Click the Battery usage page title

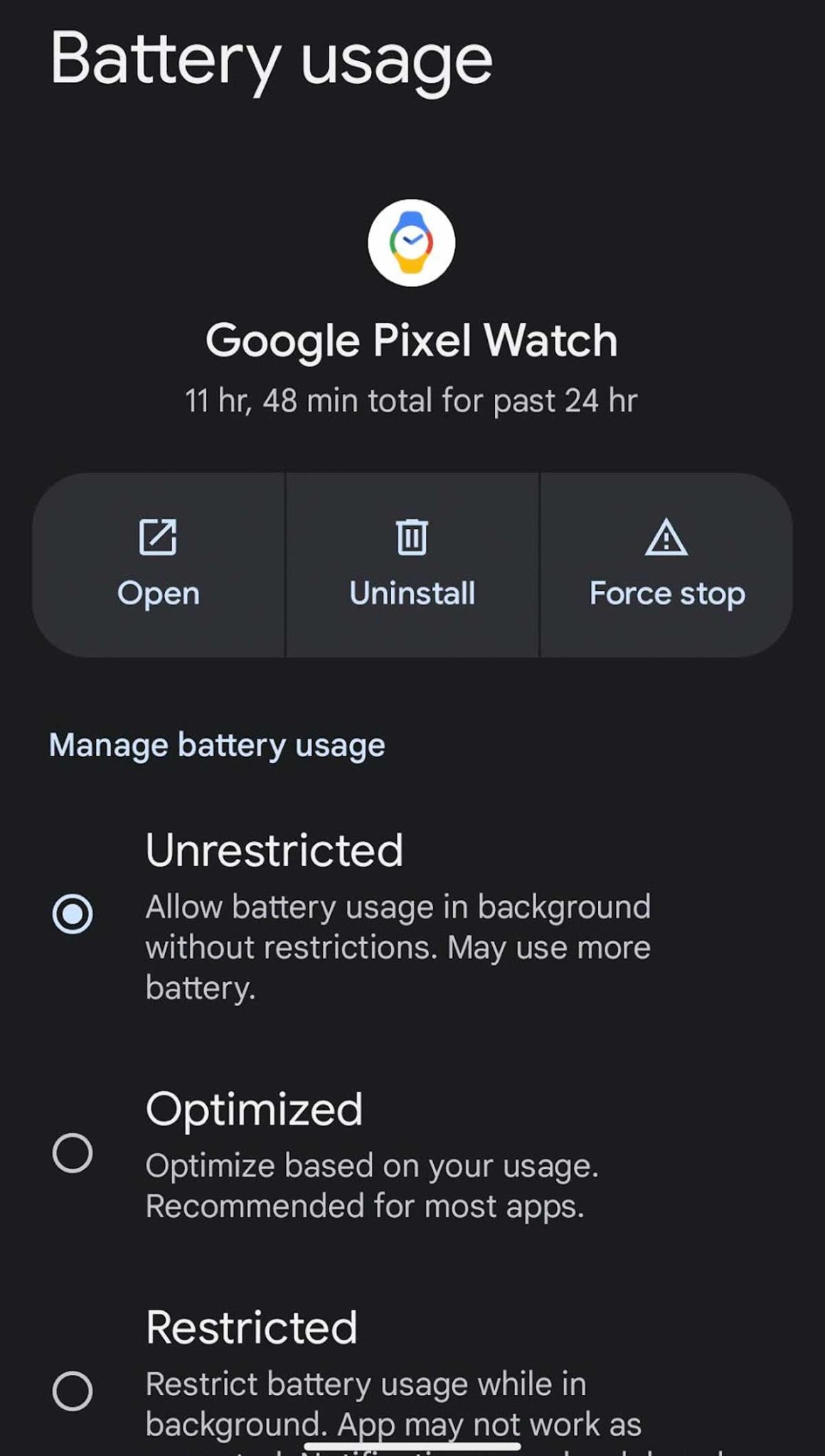pos(272,60)
